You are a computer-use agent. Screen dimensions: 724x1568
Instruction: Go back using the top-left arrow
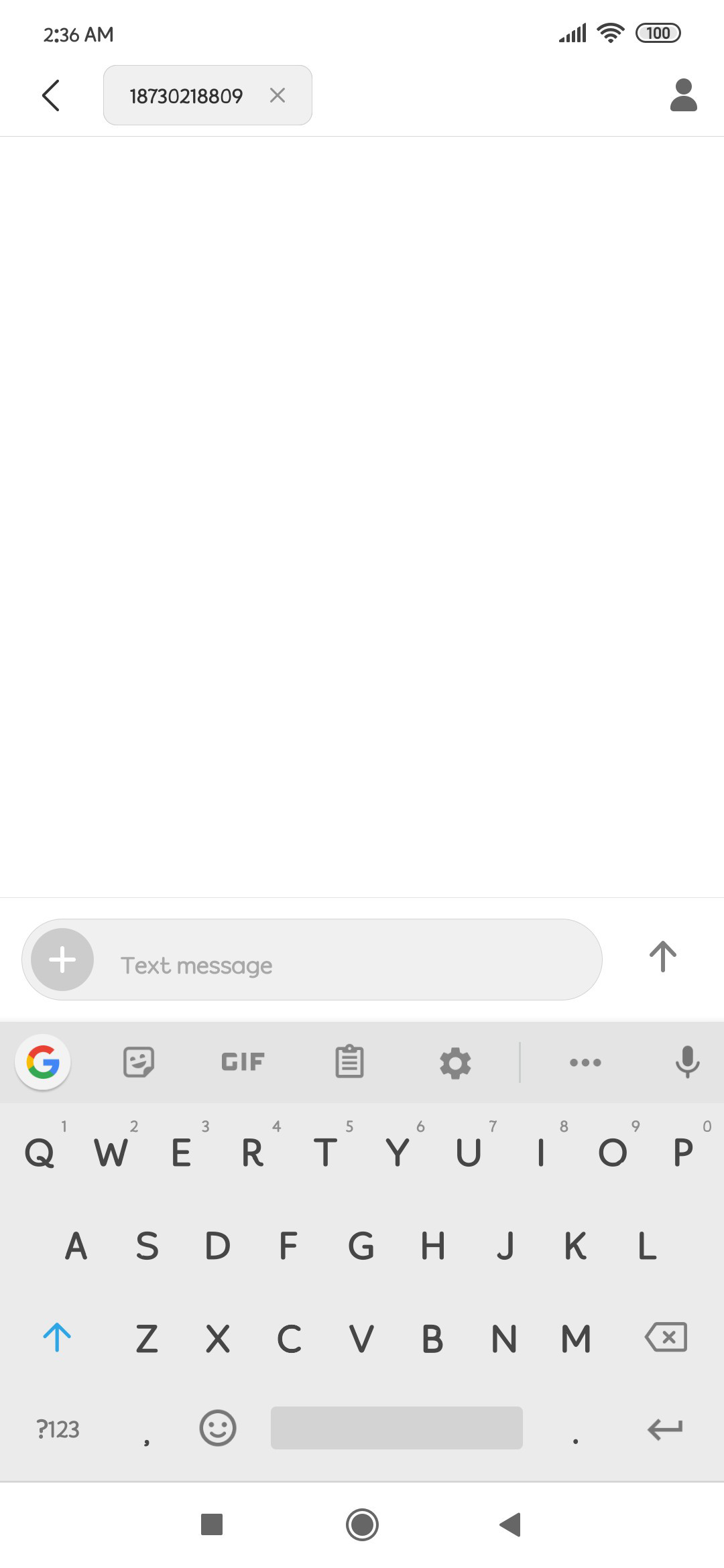[51, 95]
